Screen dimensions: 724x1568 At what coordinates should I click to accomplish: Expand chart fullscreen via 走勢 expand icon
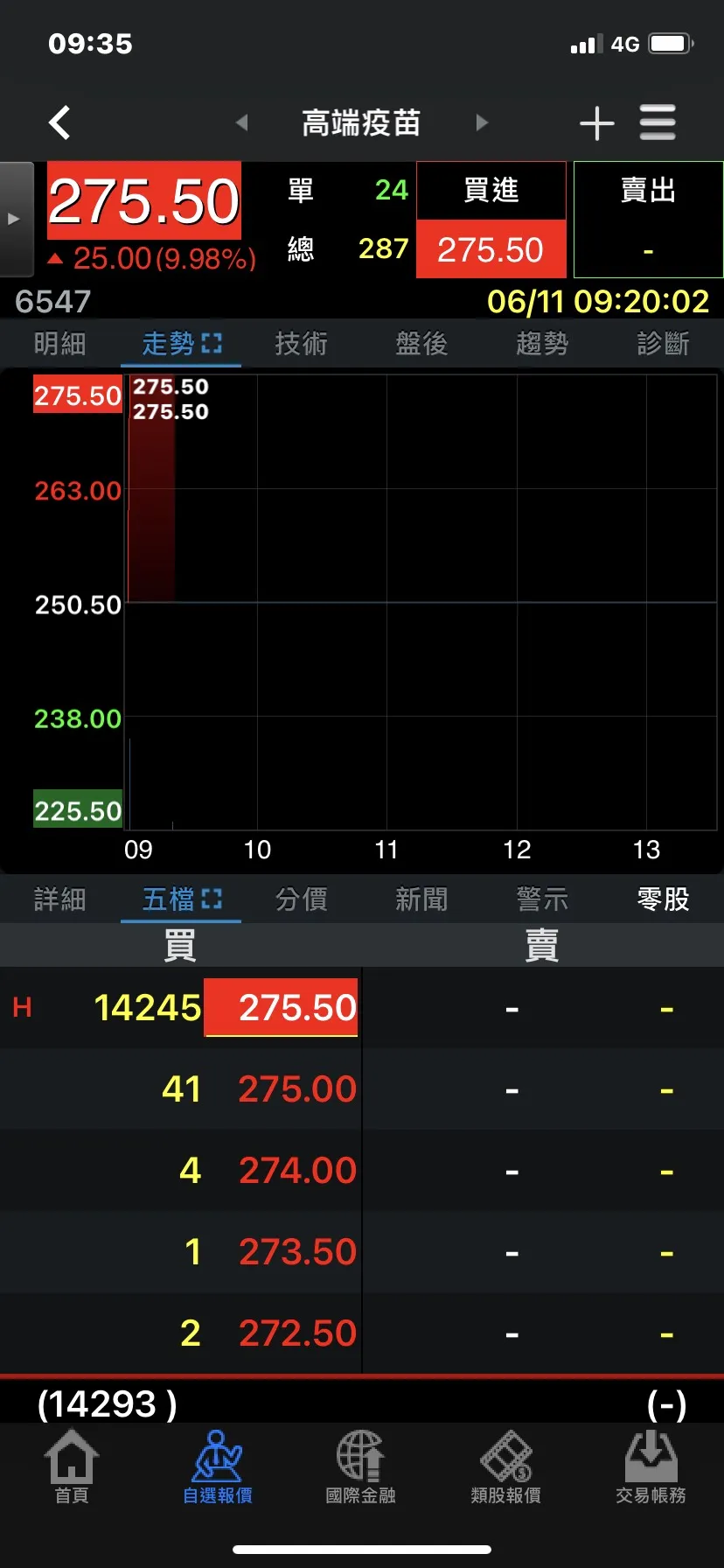pos(210,343)
